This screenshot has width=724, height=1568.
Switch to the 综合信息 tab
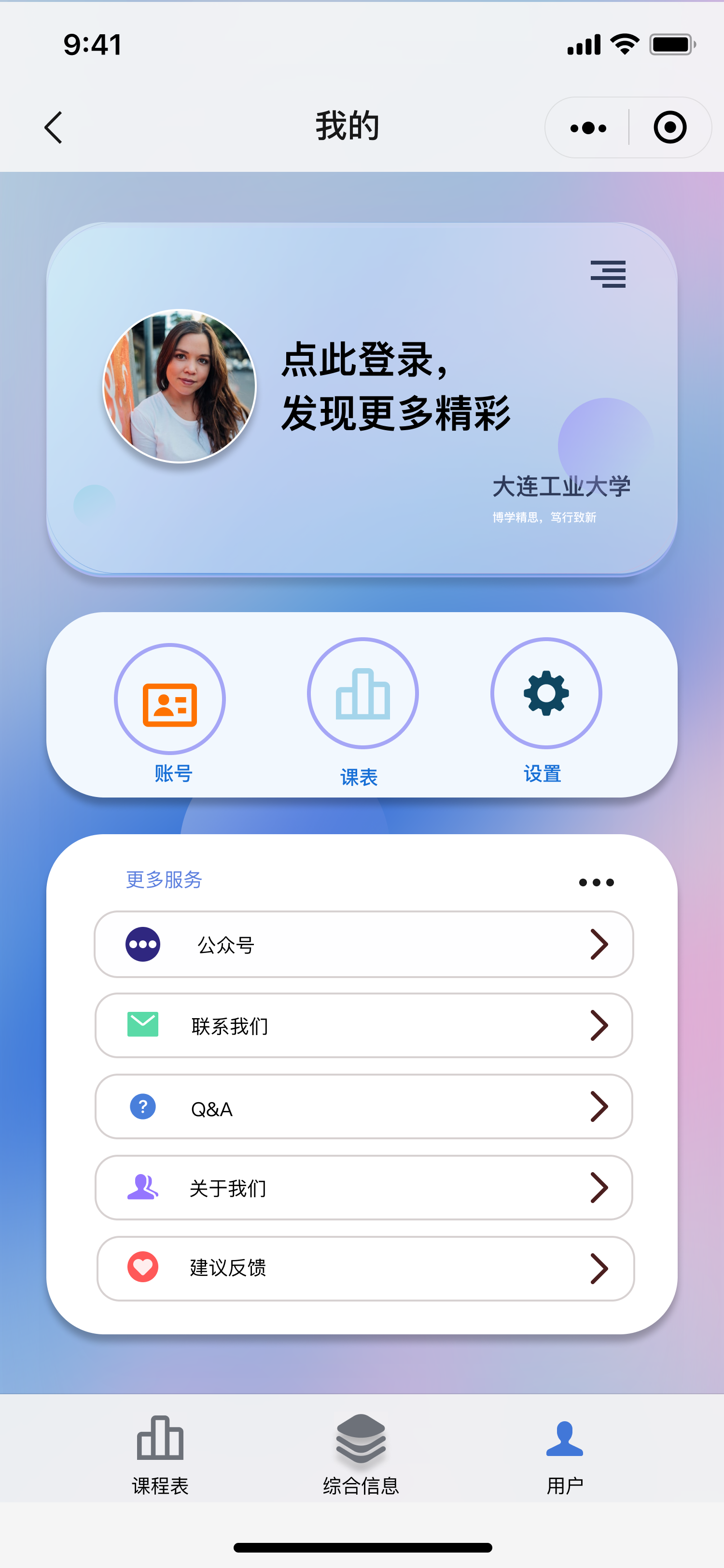(361, 1454)
